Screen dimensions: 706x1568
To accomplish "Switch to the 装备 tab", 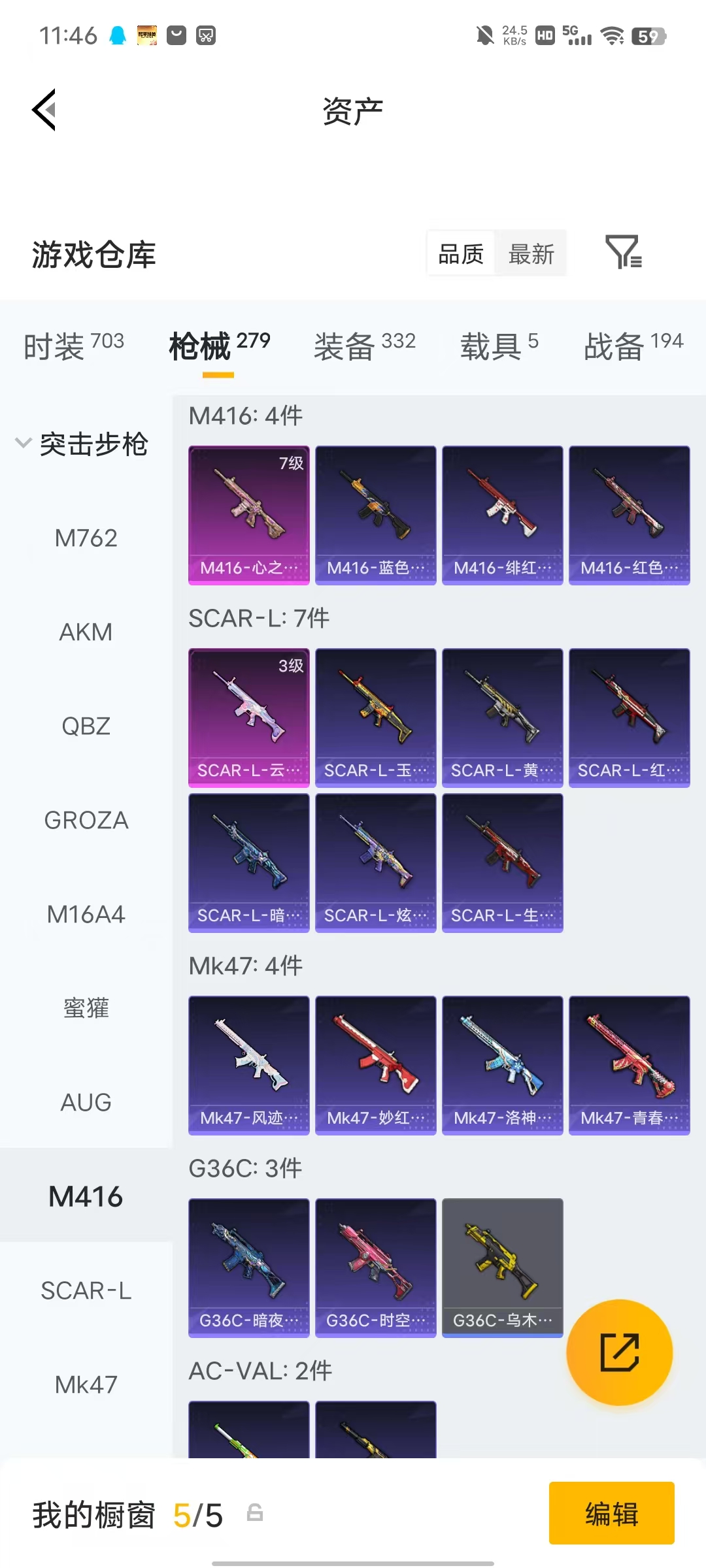I will coord(365,345).
